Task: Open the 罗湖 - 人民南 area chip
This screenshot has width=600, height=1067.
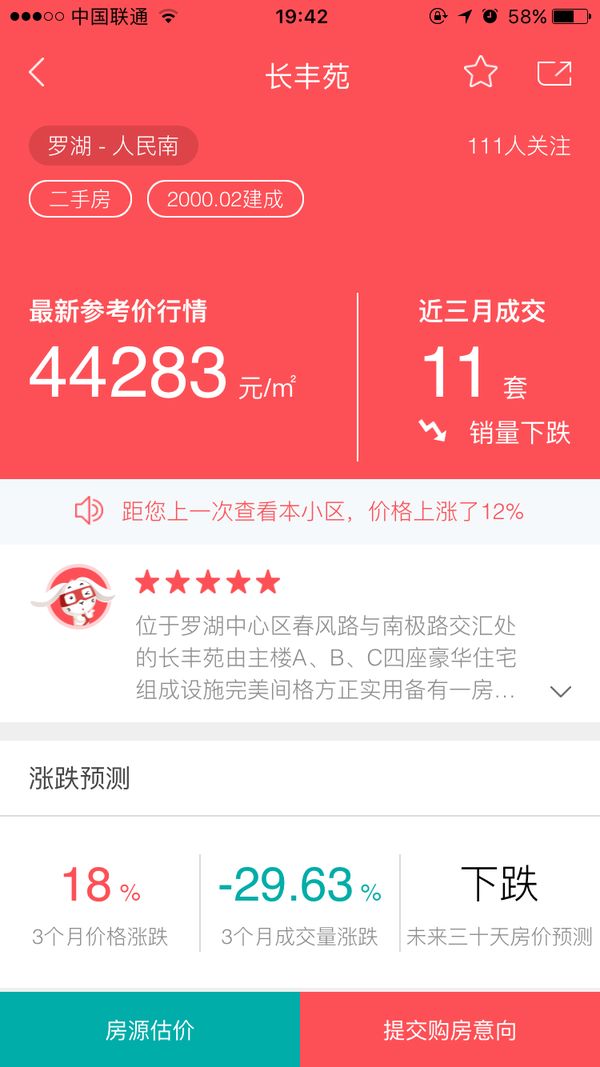Action: (x=113, y=146)
